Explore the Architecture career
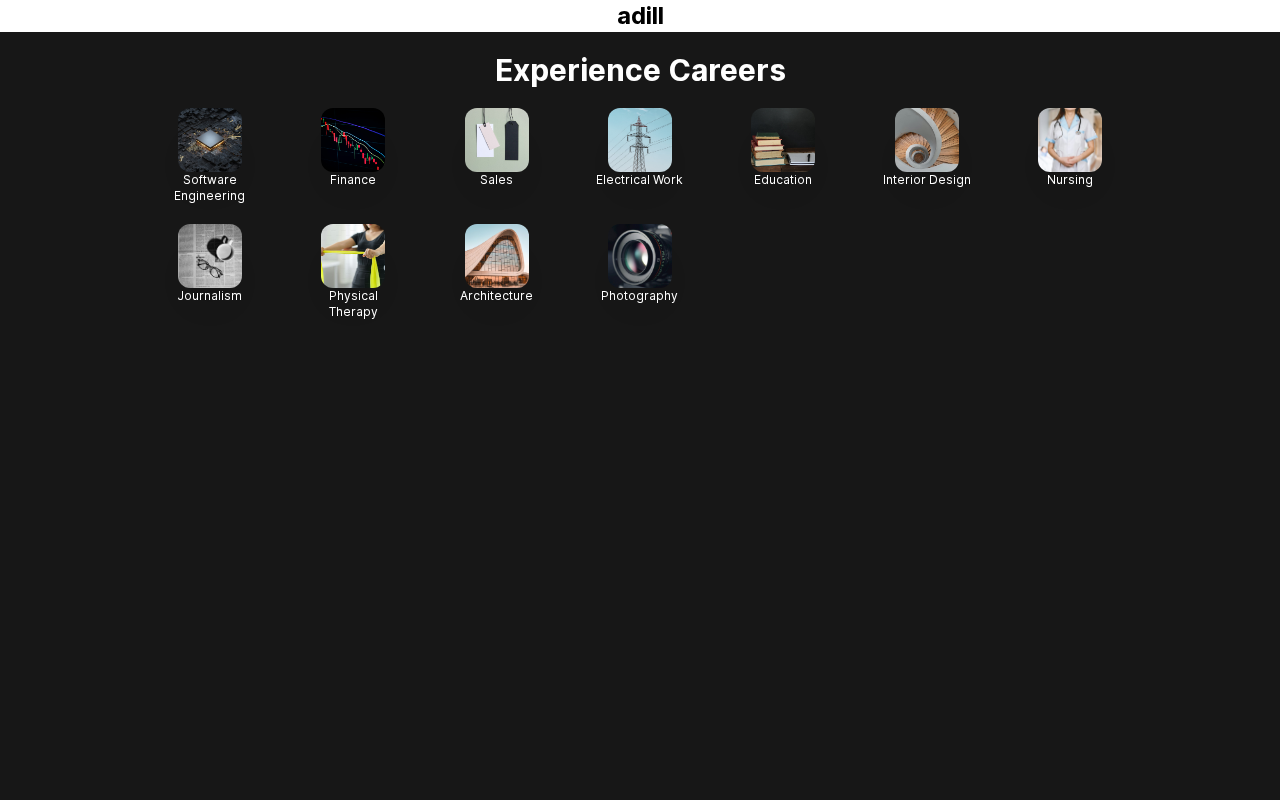The image size is (1280, 800). point(497,256)
